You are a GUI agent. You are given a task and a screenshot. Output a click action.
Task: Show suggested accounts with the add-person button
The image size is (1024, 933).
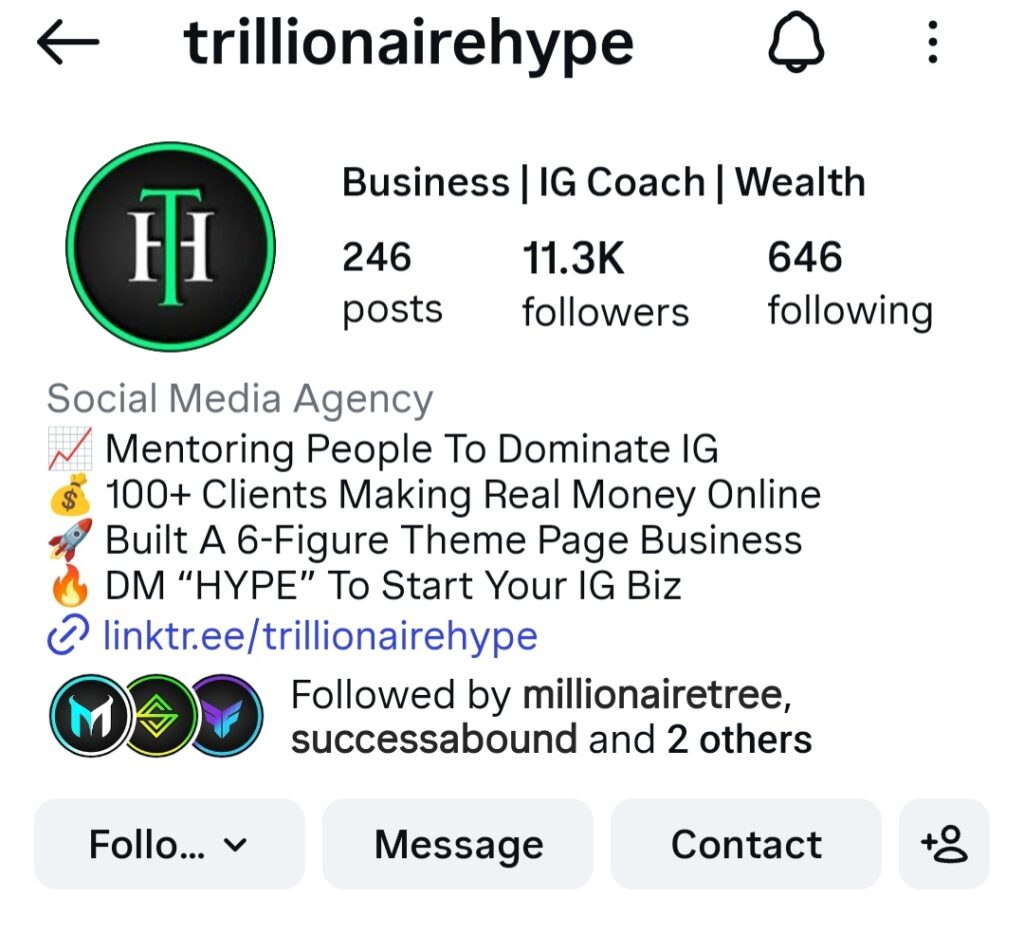click(x=944, y=844)
